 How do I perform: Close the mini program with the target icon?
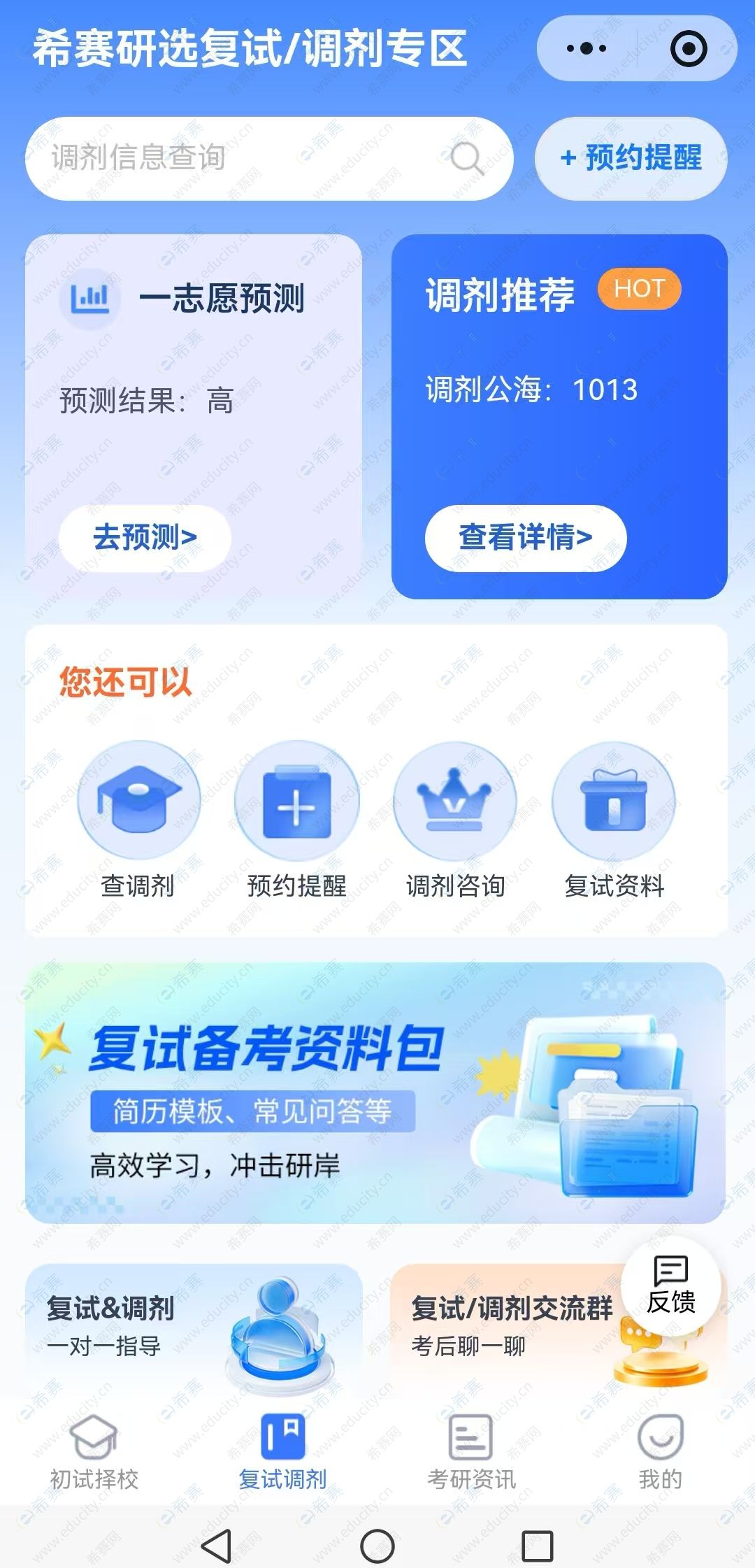[x=688, y=48]
